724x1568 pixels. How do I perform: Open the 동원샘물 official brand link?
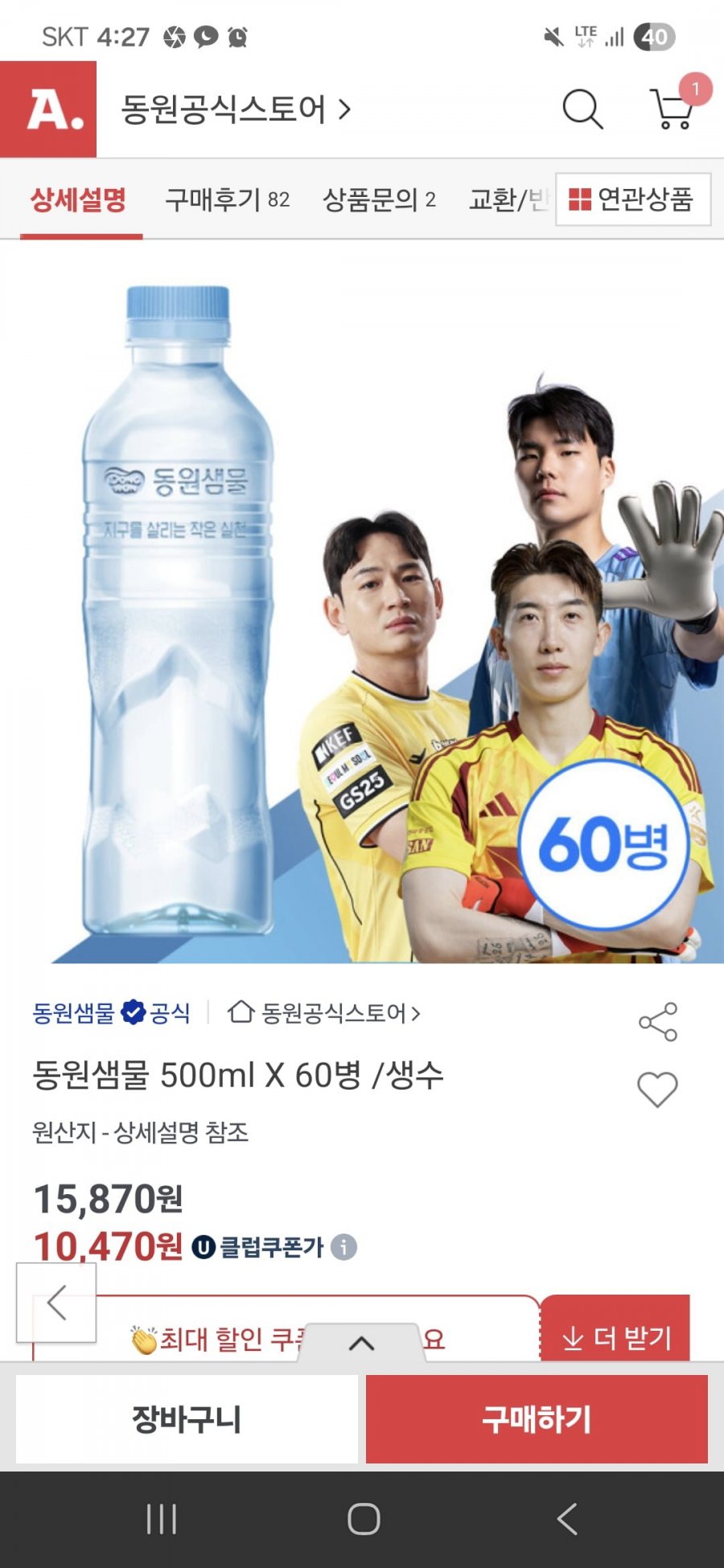coord(111,1012)
